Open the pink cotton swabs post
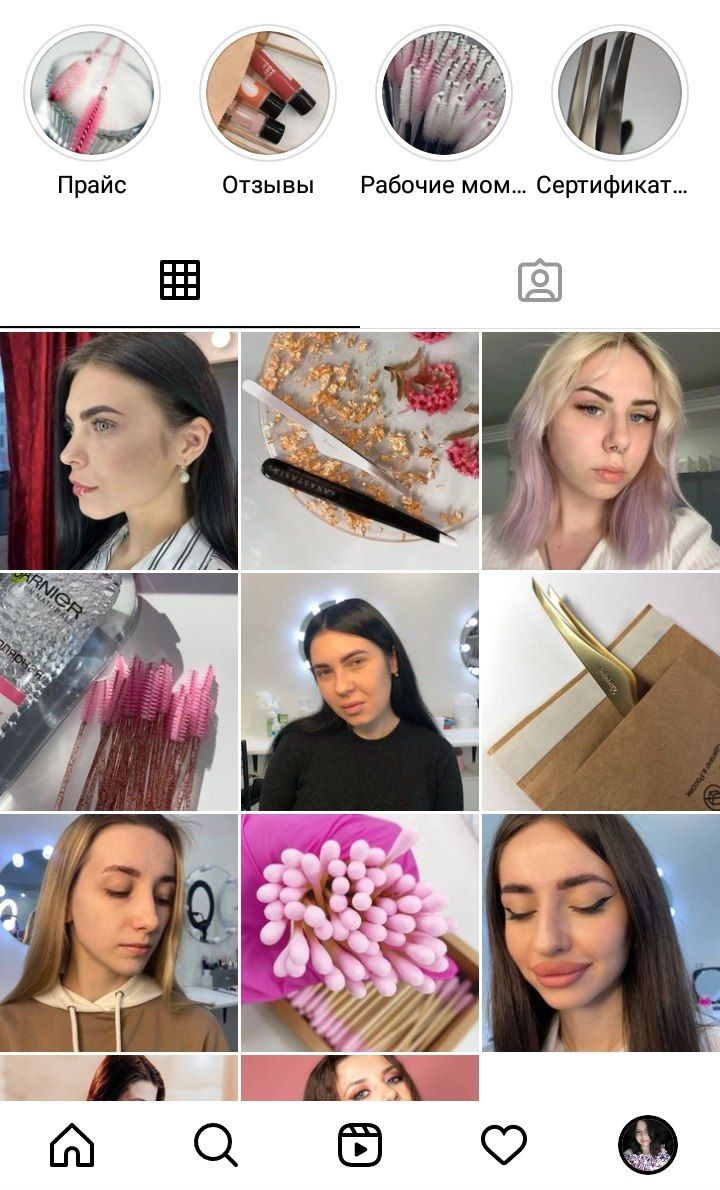 point(360,933)
